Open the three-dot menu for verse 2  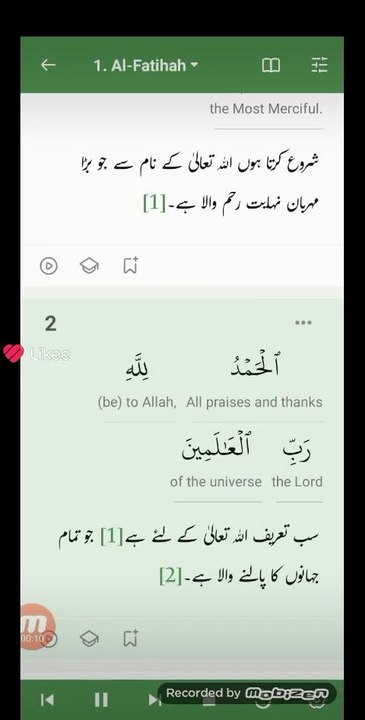click(303, 323)
